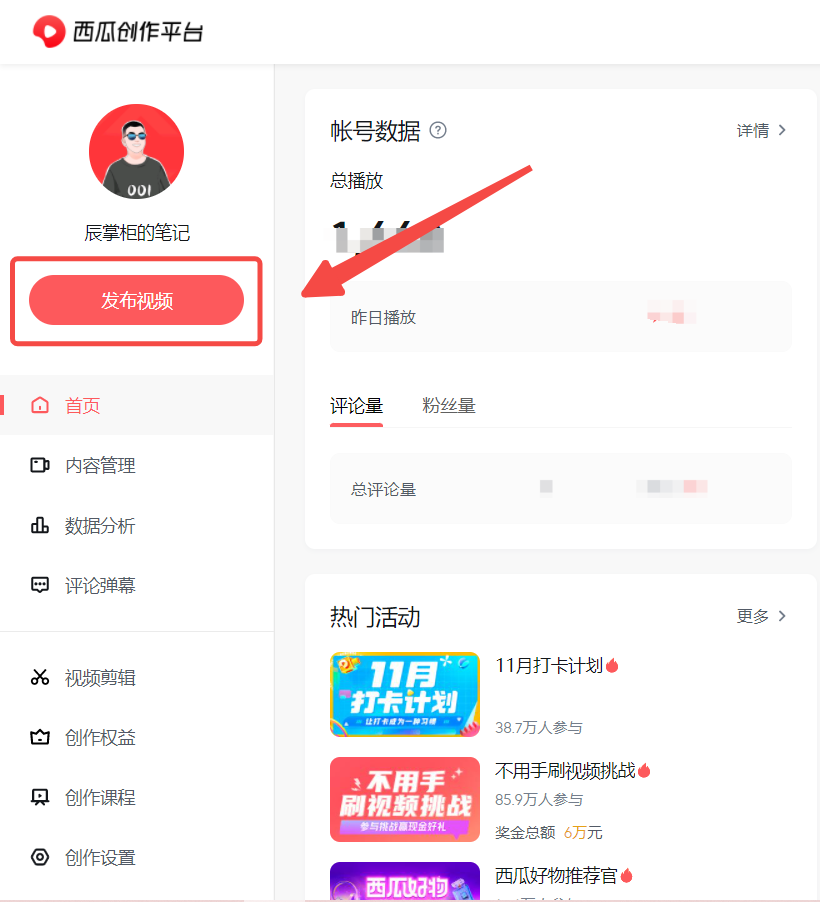Open 内容管理 via its sidebar icon
The width and height of the screenshot is (820, 902).
[39, 465]
